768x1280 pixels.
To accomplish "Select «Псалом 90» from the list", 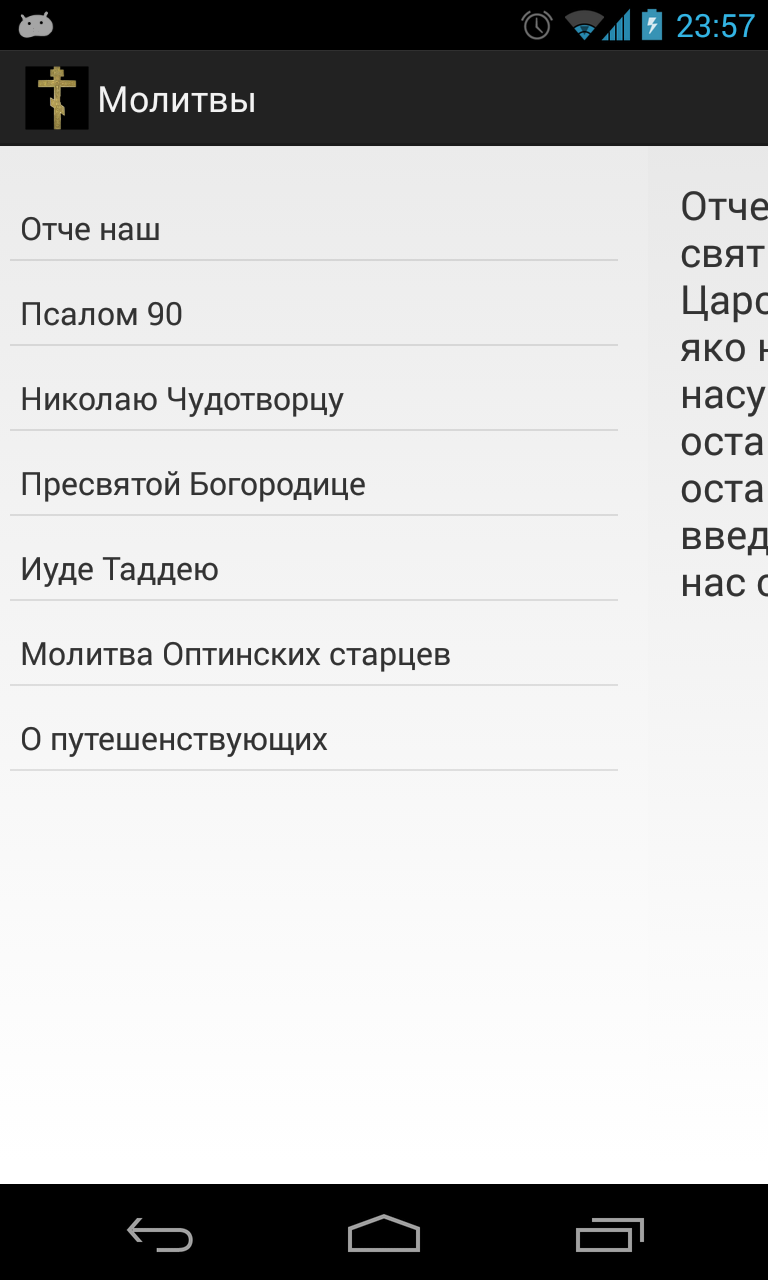I will (x=314, y=315).
